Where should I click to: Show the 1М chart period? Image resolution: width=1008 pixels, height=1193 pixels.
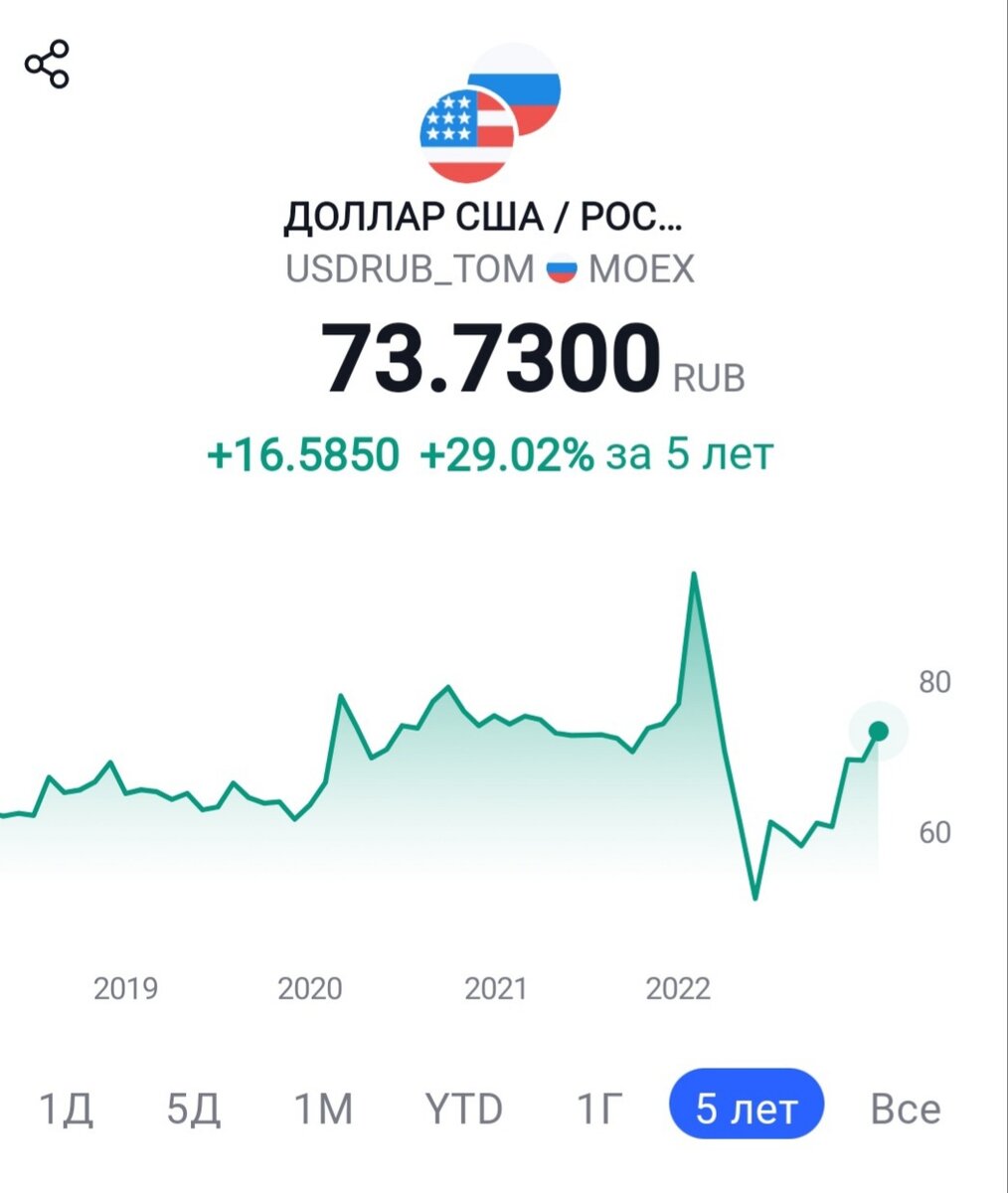point(323,1108)
